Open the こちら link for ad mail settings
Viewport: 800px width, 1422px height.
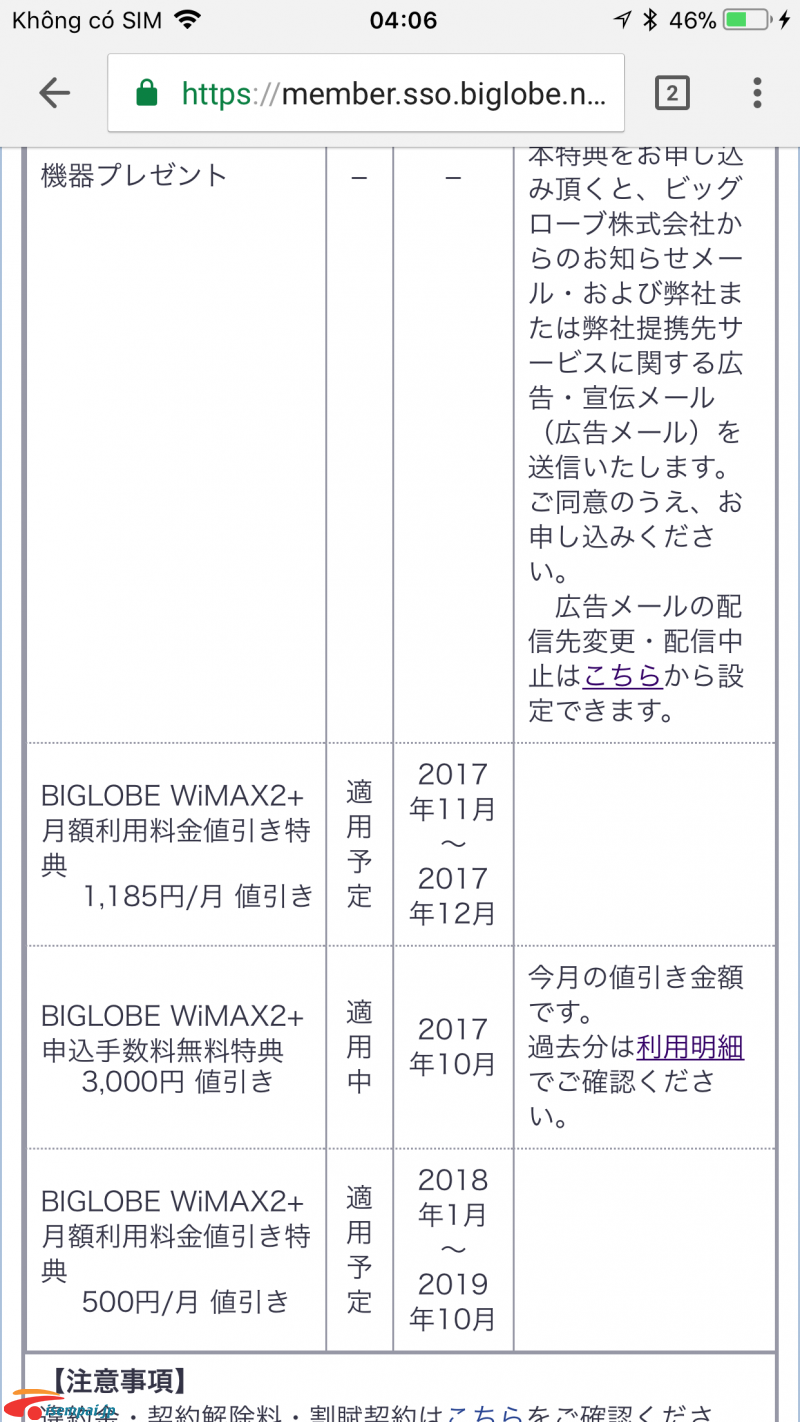[x=622, y=676]
